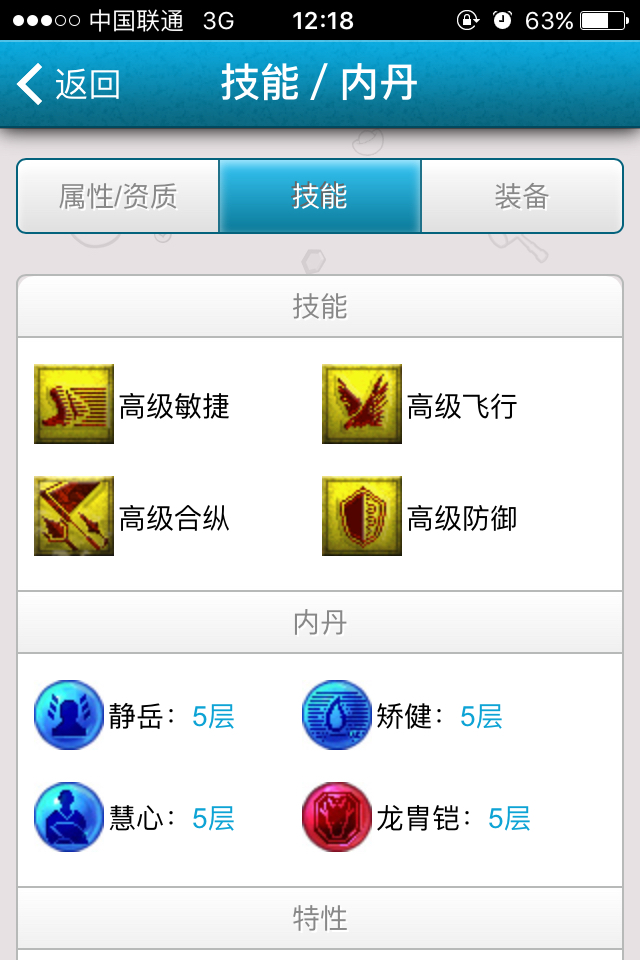Screen dimensions: 640x960
Task: Select the 技能 tab
Action: coord(320,196)
